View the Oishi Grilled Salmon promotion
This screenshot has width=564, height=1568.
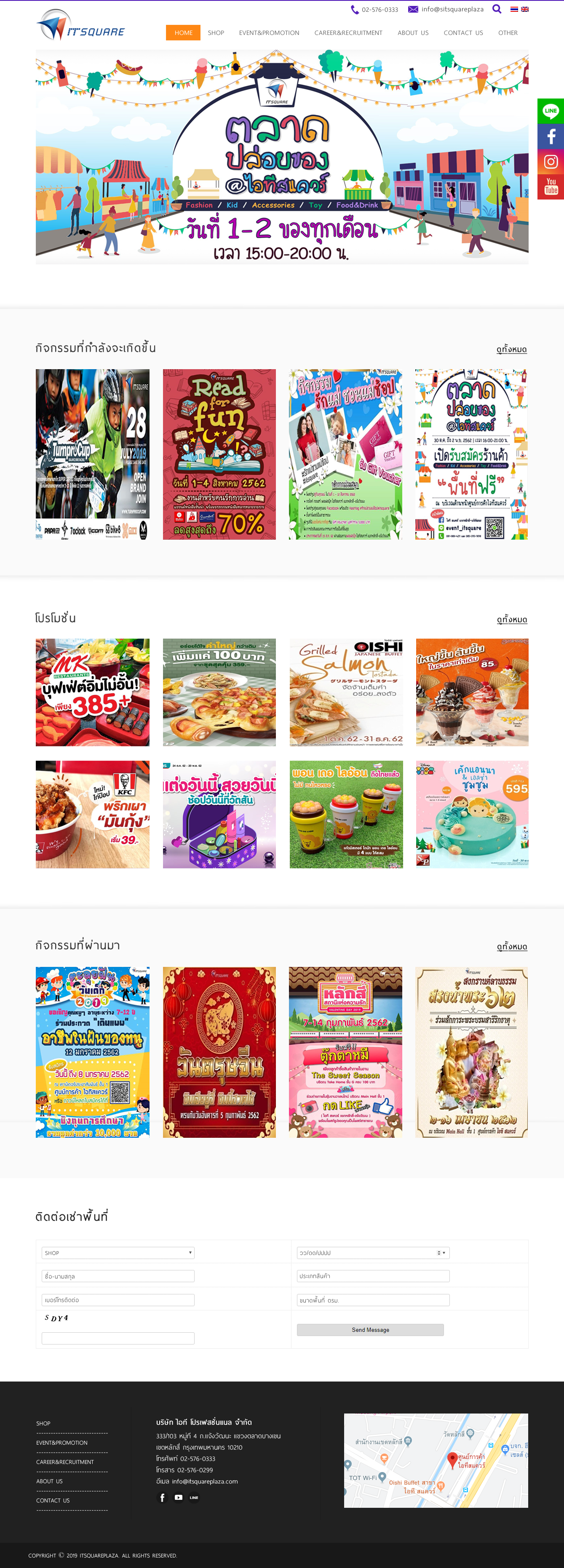tap(345, 692)
